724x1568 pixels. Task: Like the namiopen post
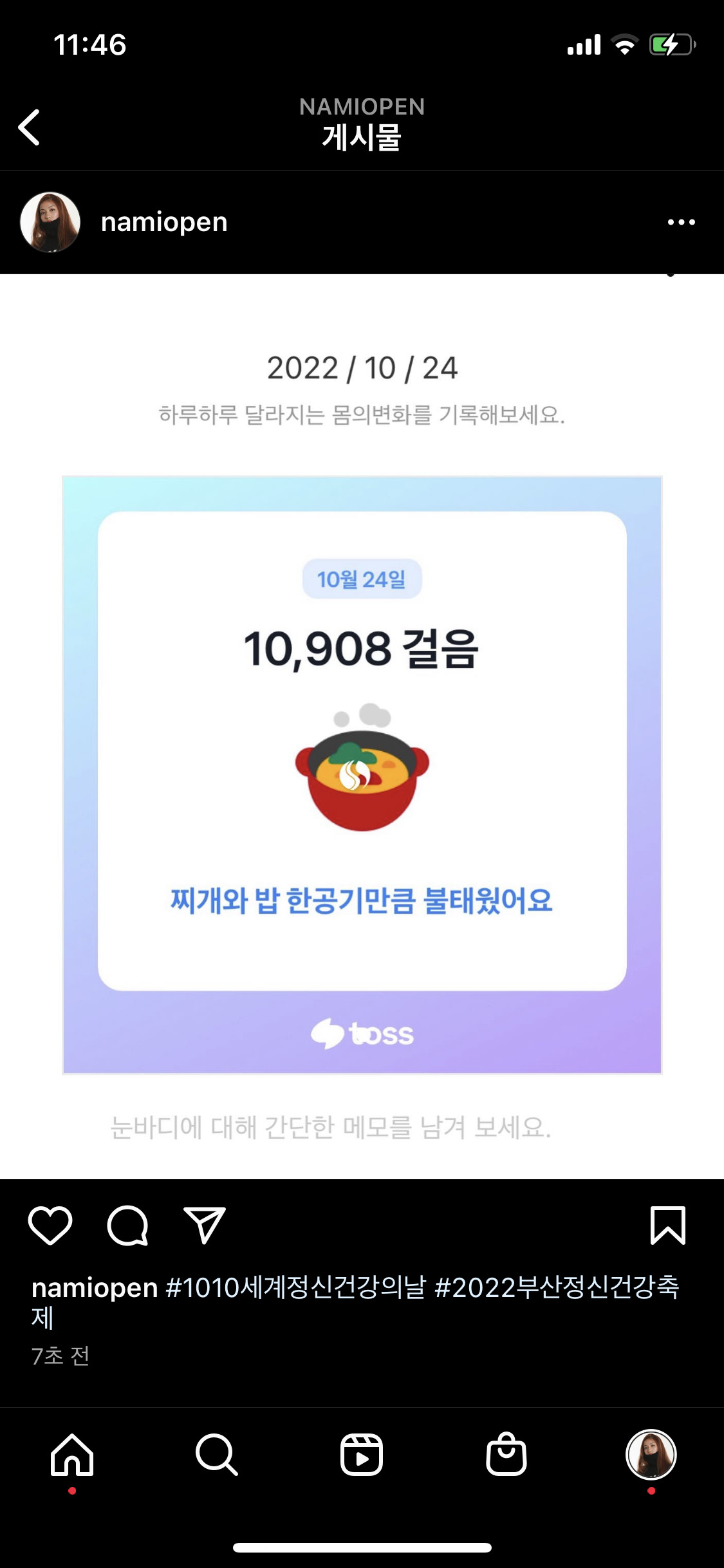50,1226
